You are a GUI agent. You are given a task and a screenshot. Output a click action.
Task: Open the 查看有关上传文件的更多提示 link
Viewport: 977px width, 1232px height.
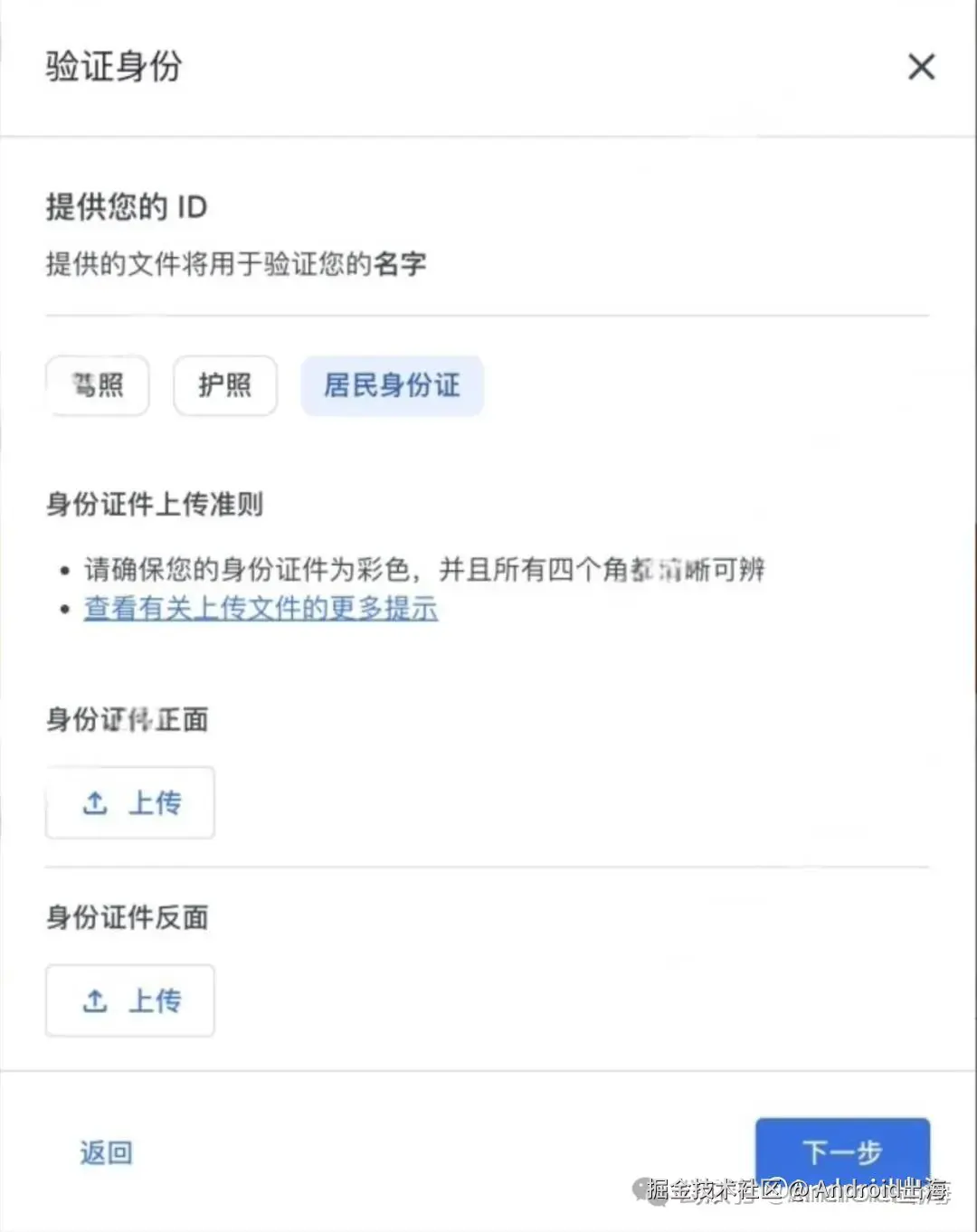point(261,608)
